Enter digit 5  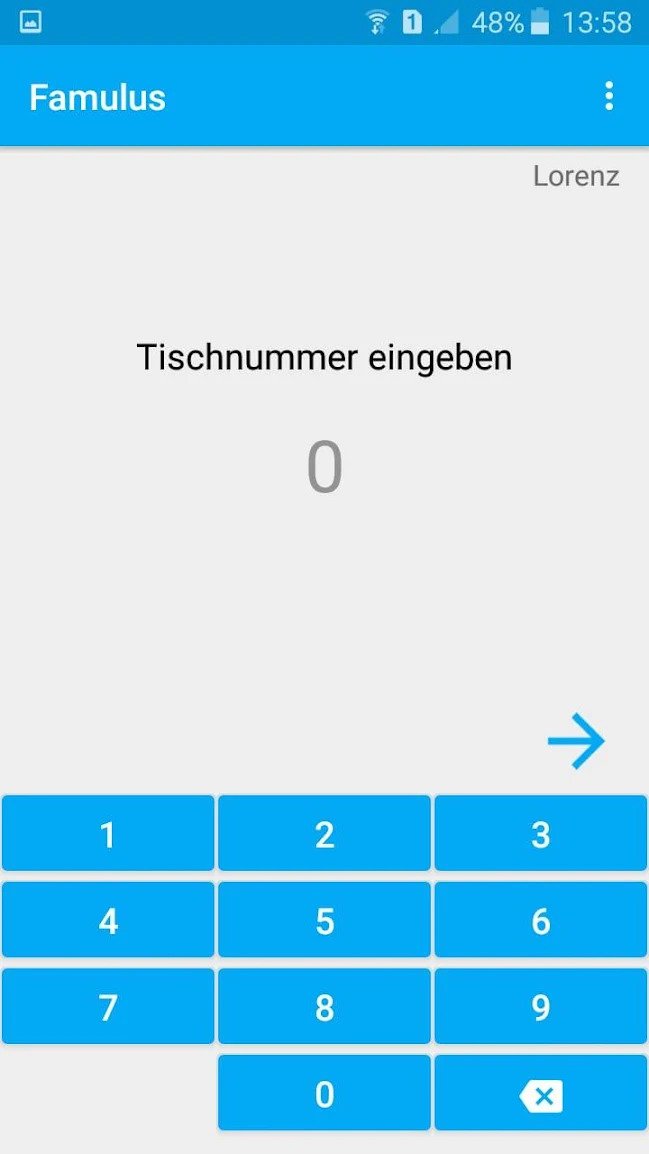(x=324, y=920)
